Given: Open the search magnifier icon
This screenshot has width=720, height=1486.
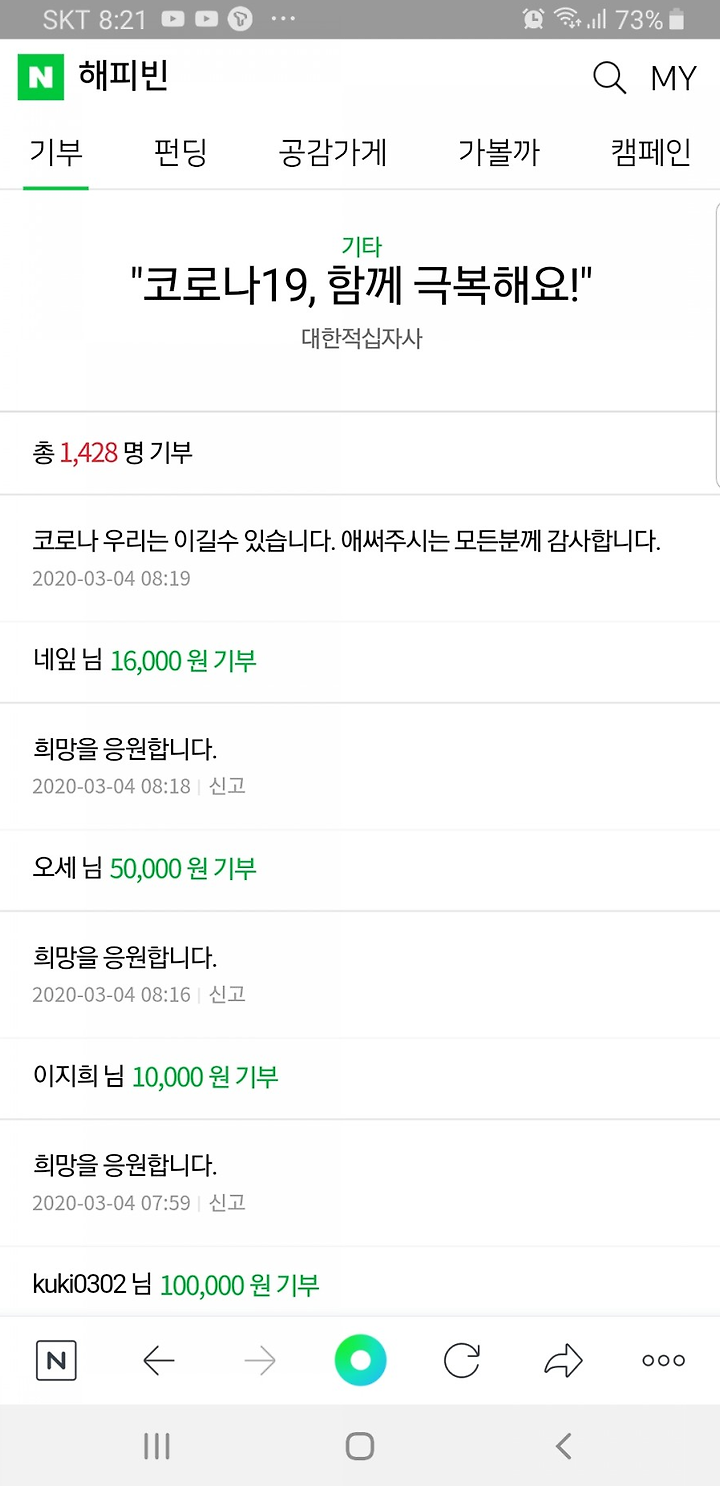Looking at the screenshot, I should [x=609, y=77].
